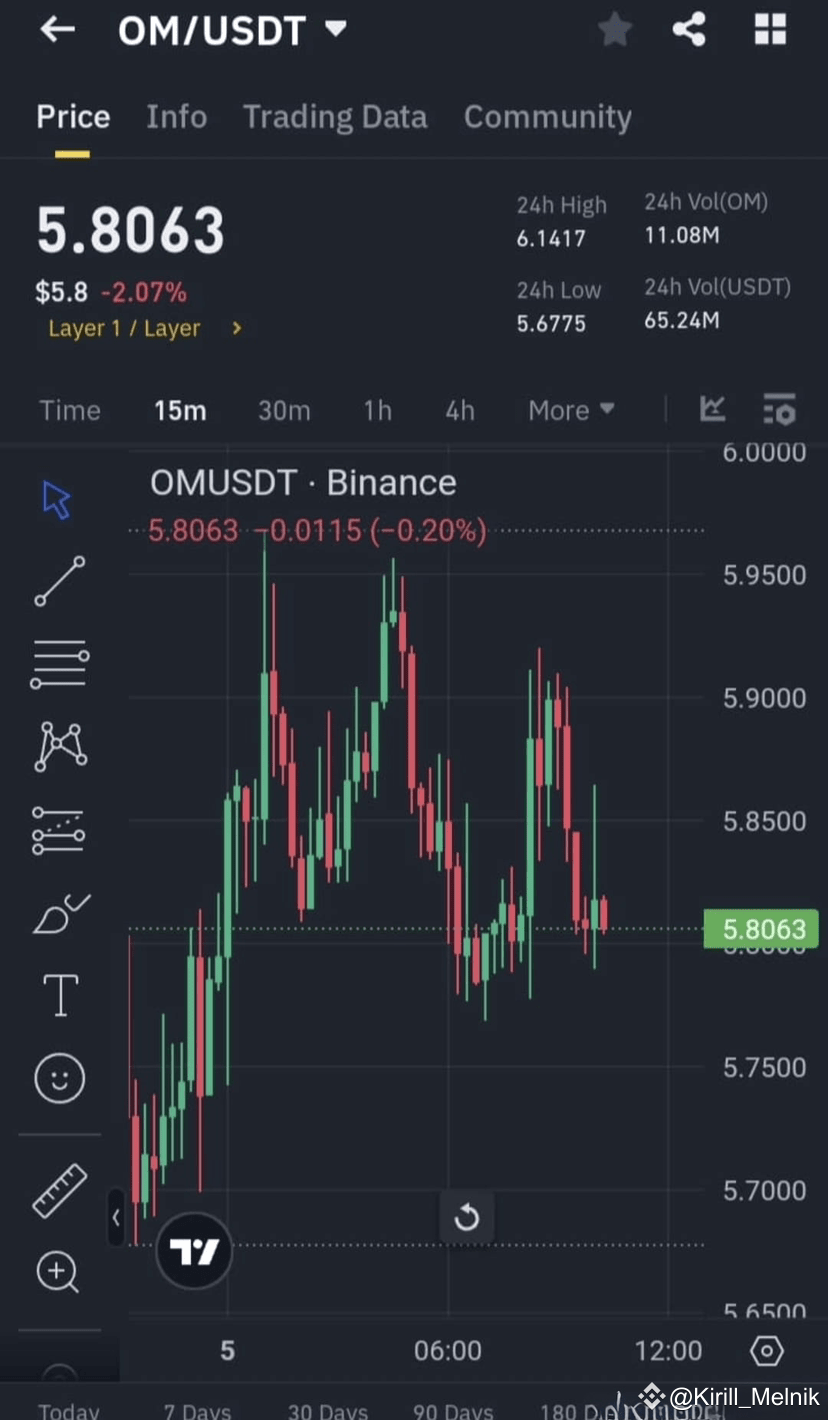828x1420 pixels.
Task: Open the horizontal lines drawing tool
Action: (58, 663)
